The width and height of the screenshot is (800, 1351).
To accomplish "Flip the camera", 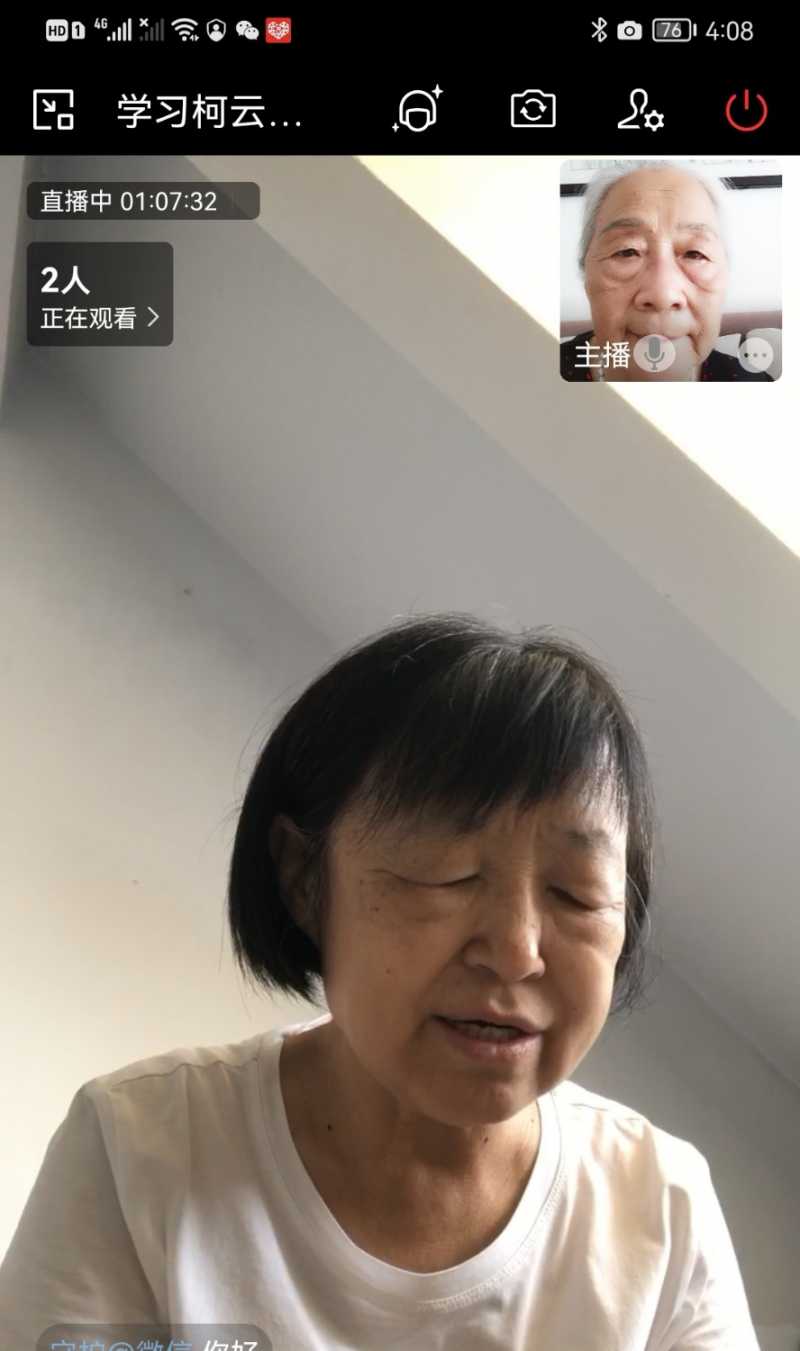I will pyautogui.click(x=533, y=110).
